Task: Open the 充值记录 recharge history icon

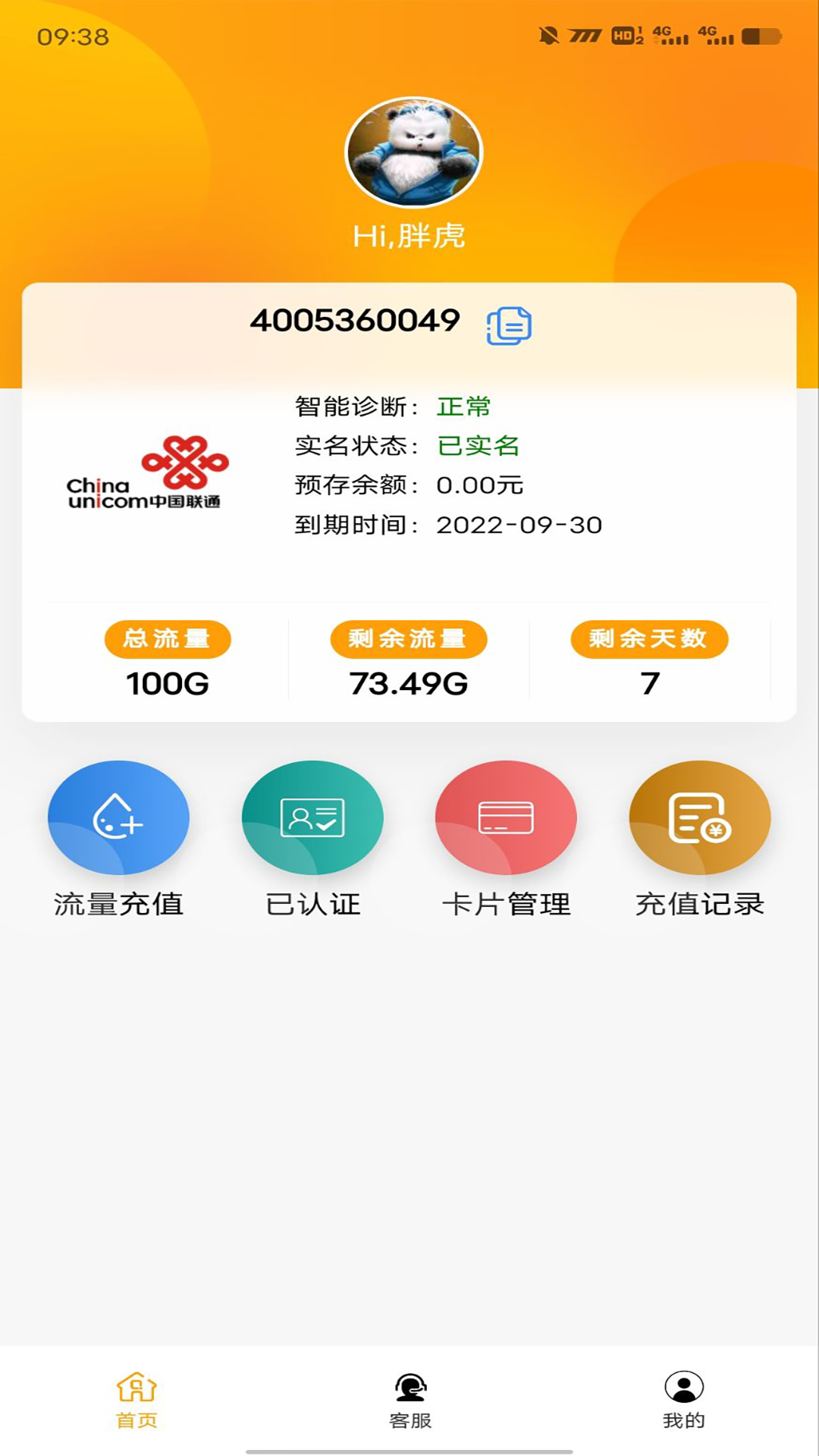Action: click(x=698, y=817)
